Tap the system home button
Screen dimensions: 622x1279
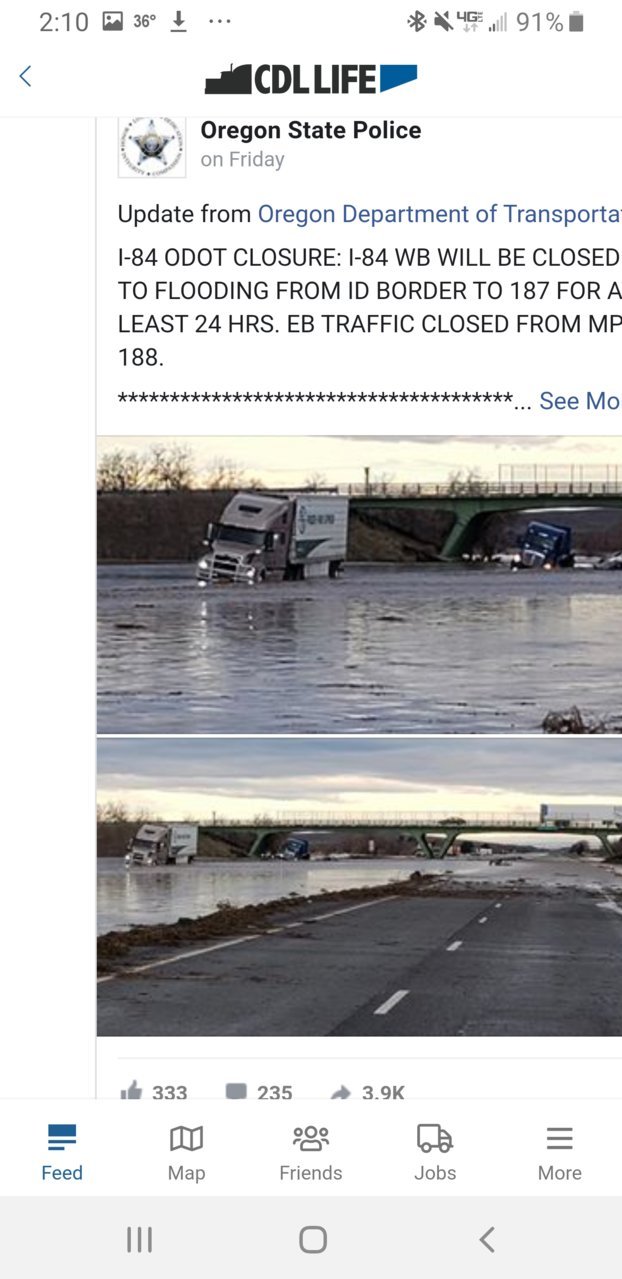[312, 1240]
